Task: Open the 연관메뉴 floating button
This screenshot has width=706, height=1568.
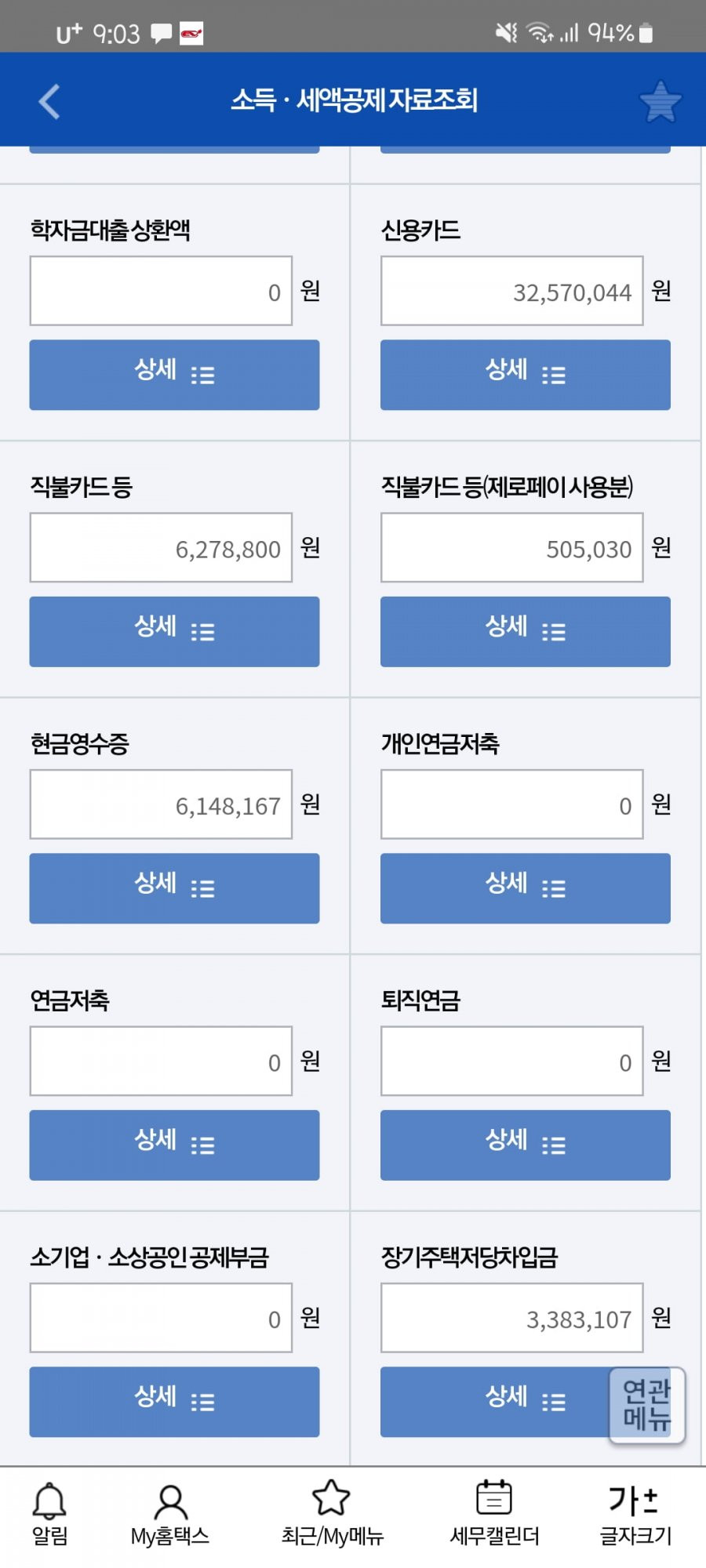Action: click(647, 1405)
